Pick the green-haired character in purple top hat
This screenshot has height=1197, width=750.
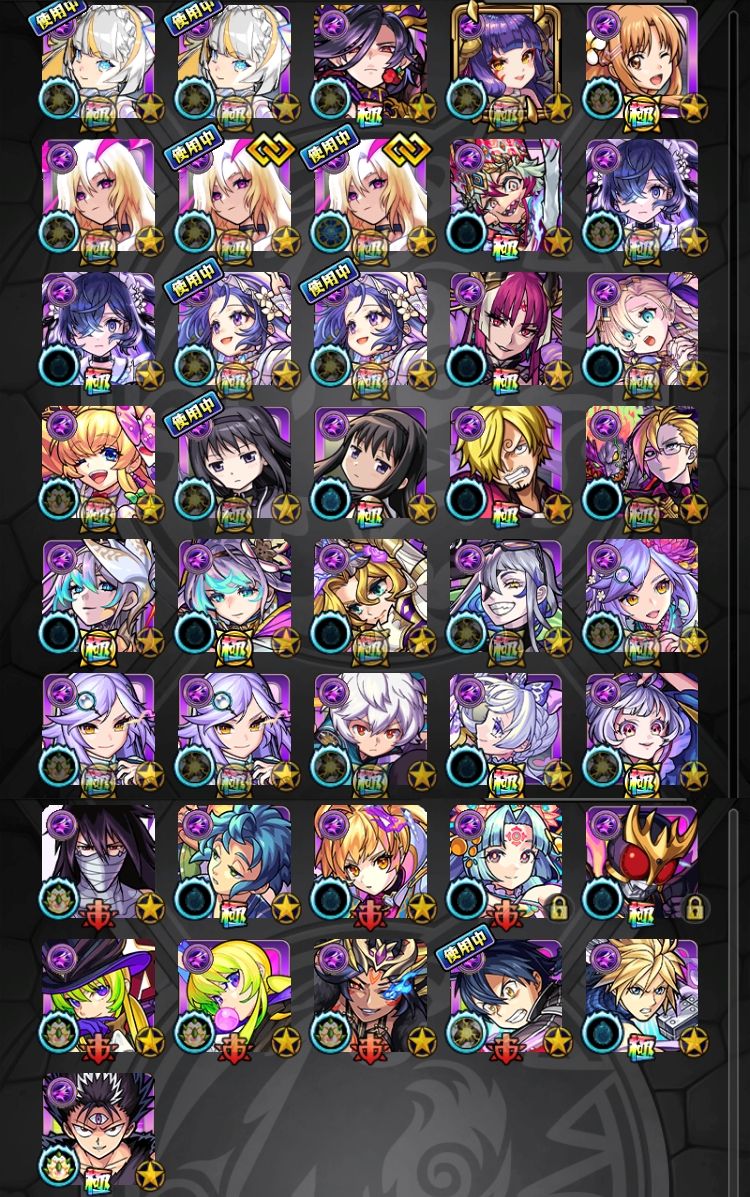click(x=98, y=995)
